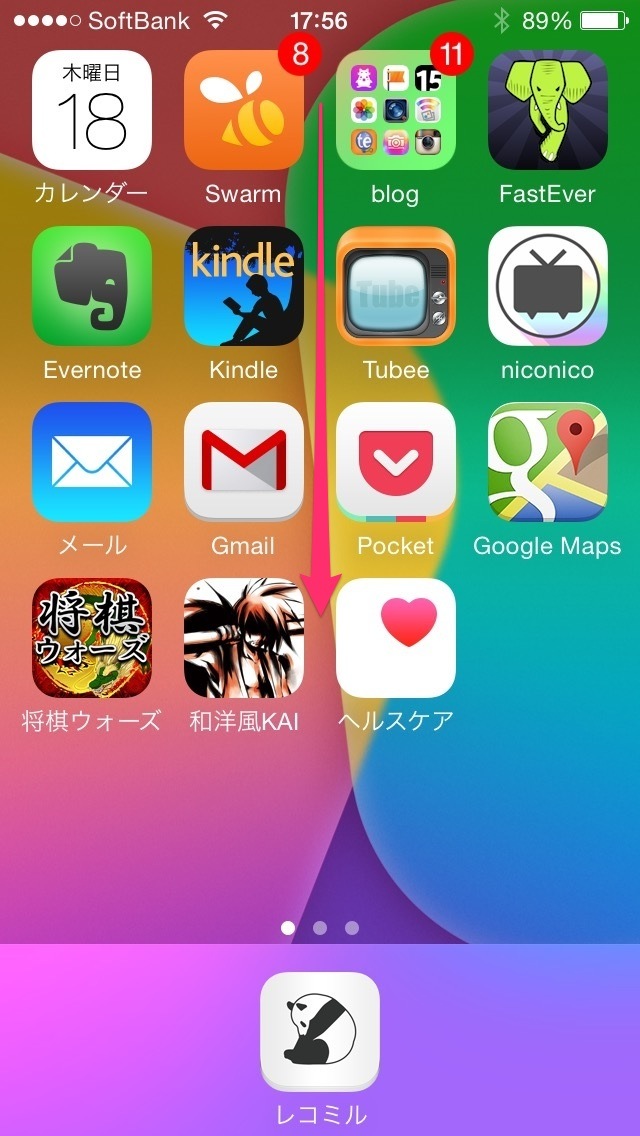Launch FastEver
Viewport: 640px width, 1136px height.
point(548,110)
